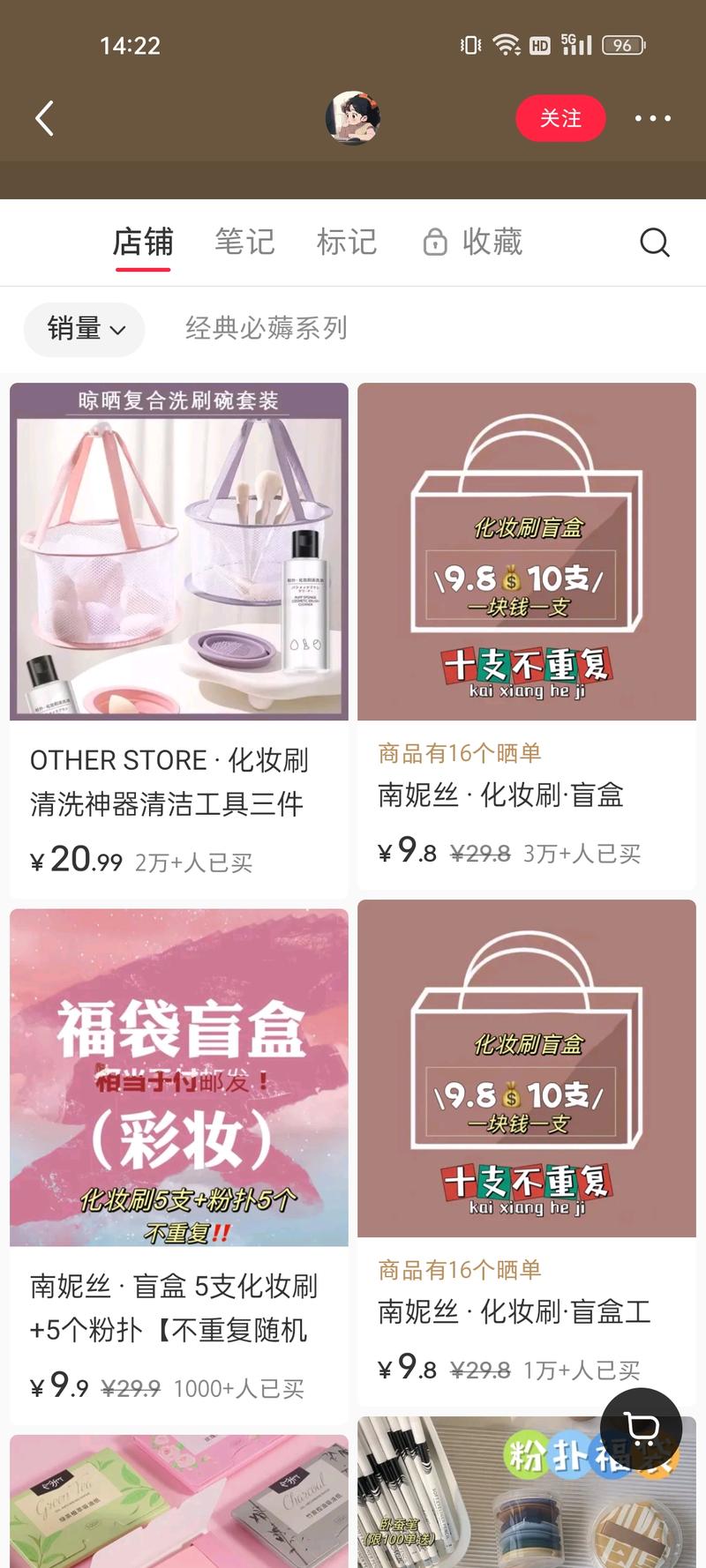This screenshot has width=706, height=1568.
Task: Tap the back arrow icon
Action: pos(44,117)
